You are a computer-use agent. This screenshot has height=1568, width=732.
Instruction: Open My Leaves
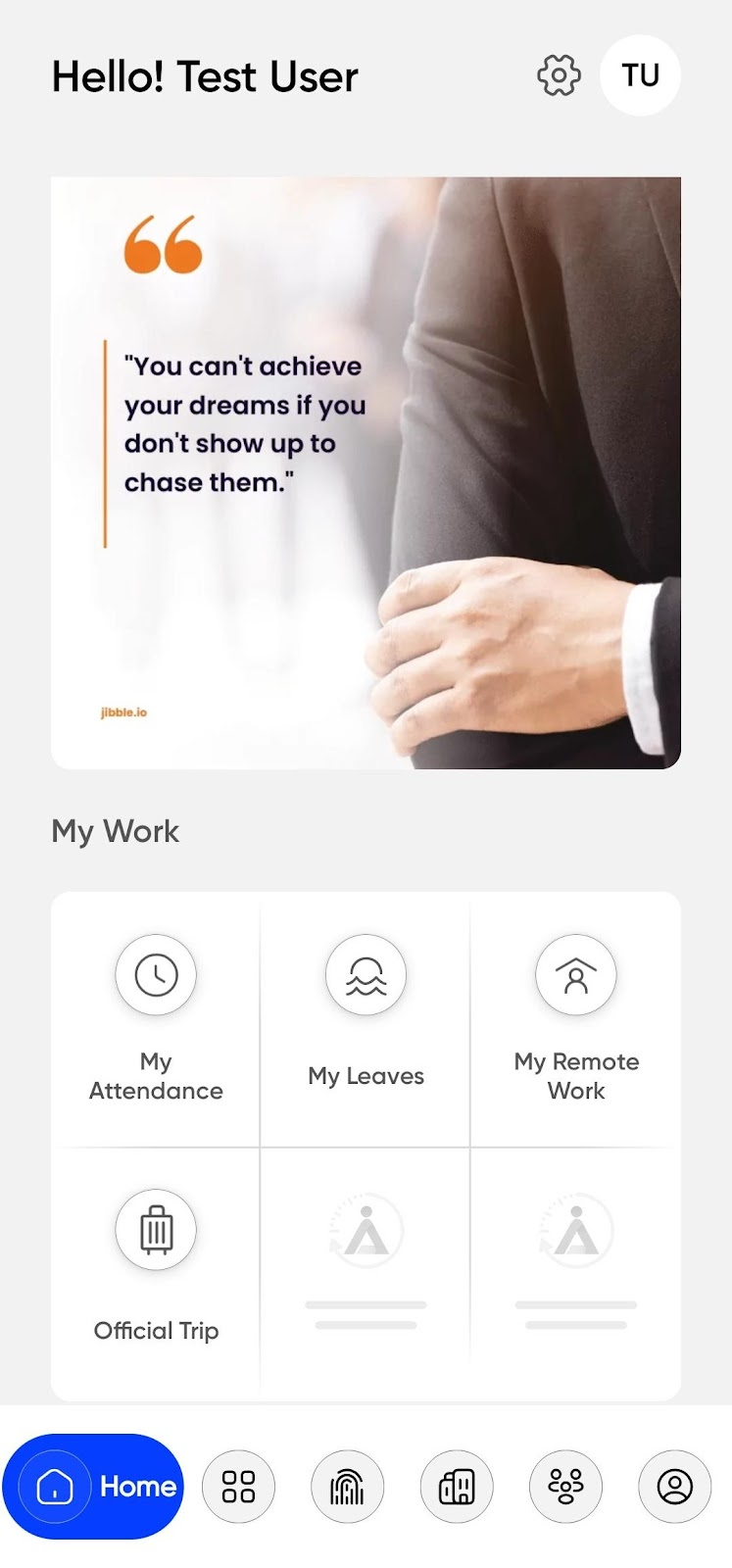[366, 1019]
